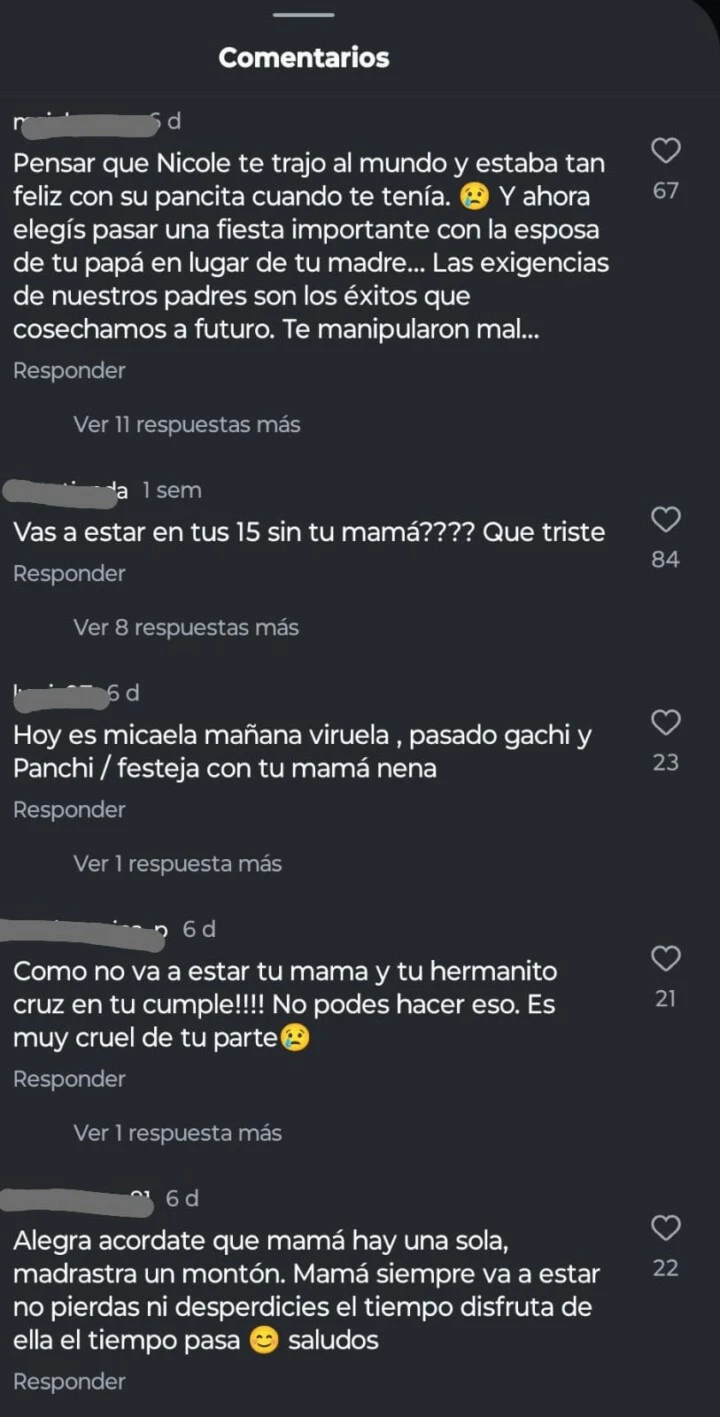Expand 'Ver 8 respuestas más'

click(186, 628)
